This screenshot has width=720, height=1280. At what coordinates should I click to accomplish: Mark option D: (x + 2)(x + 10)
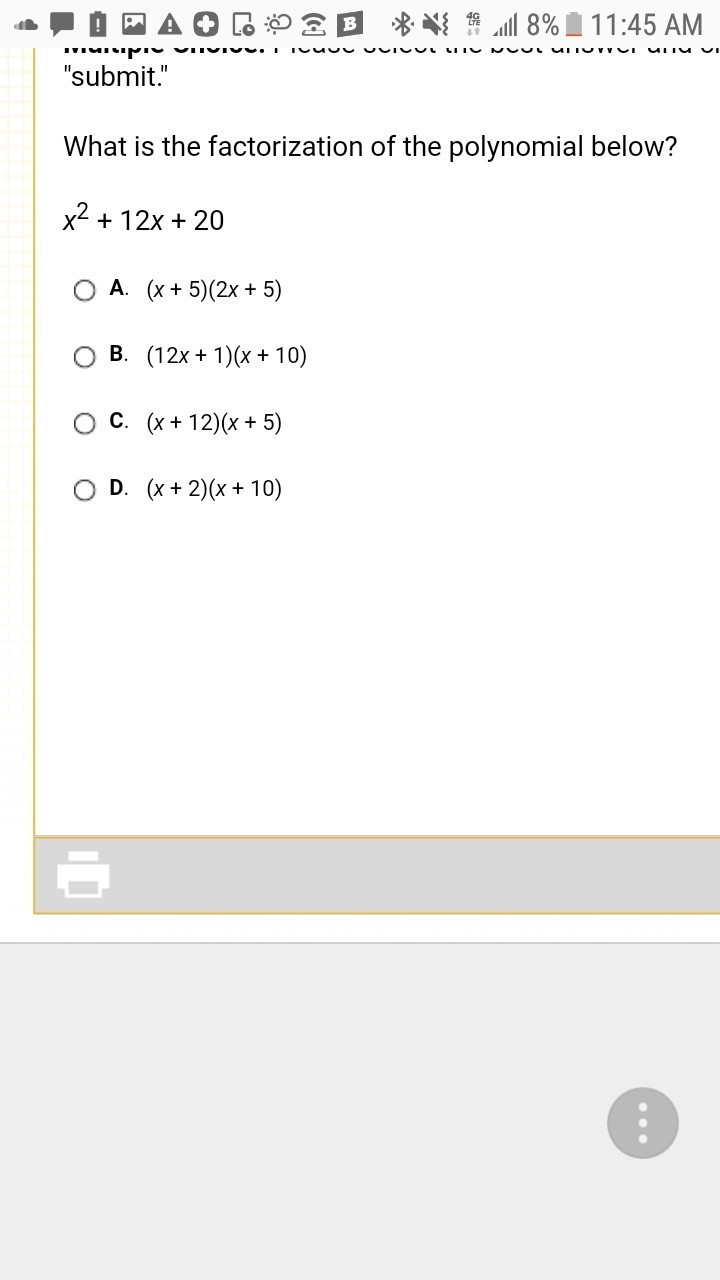pos(85,489)
